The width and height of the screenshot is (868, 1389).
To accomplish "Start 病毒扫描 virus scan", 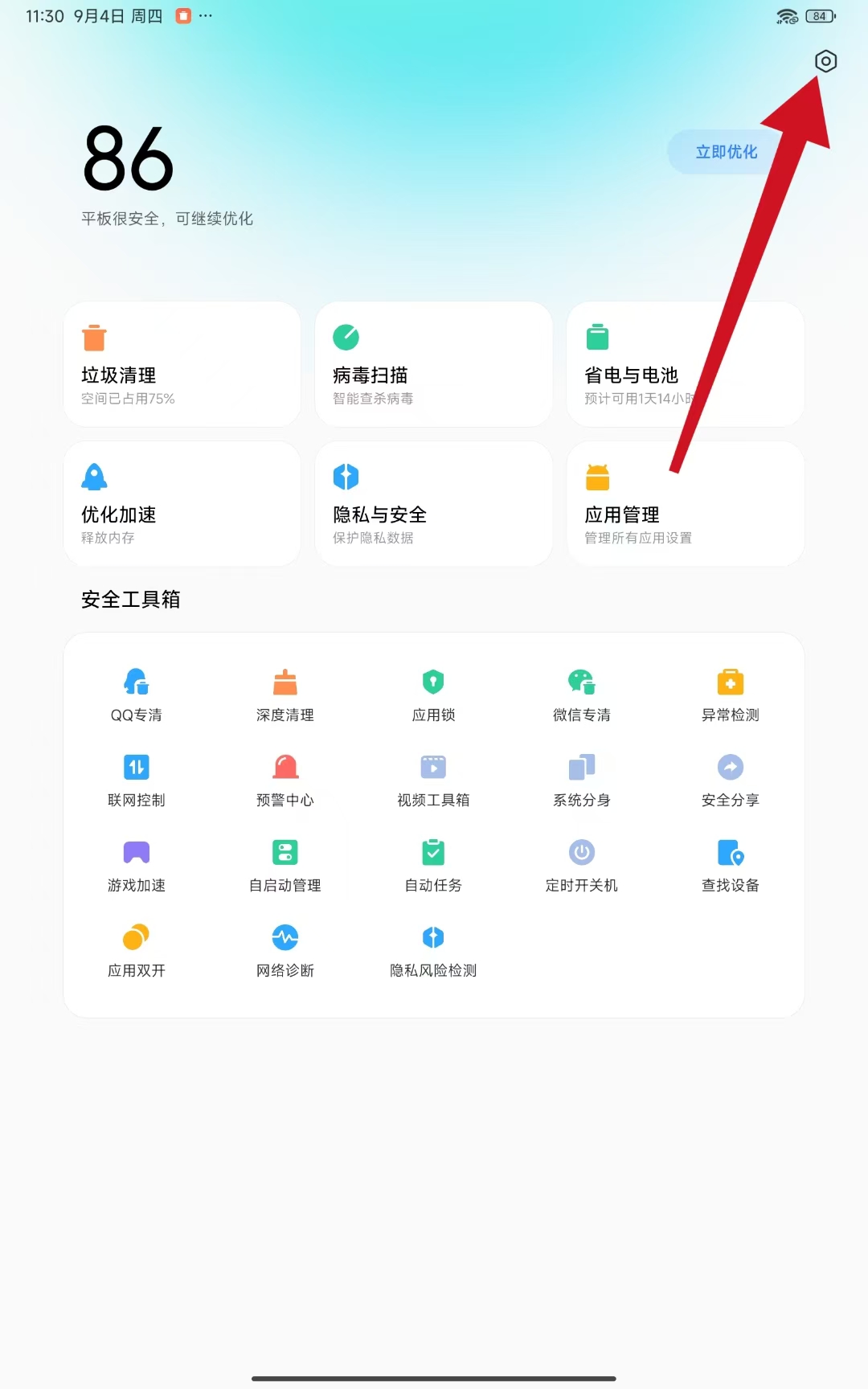I will [433, 364].
